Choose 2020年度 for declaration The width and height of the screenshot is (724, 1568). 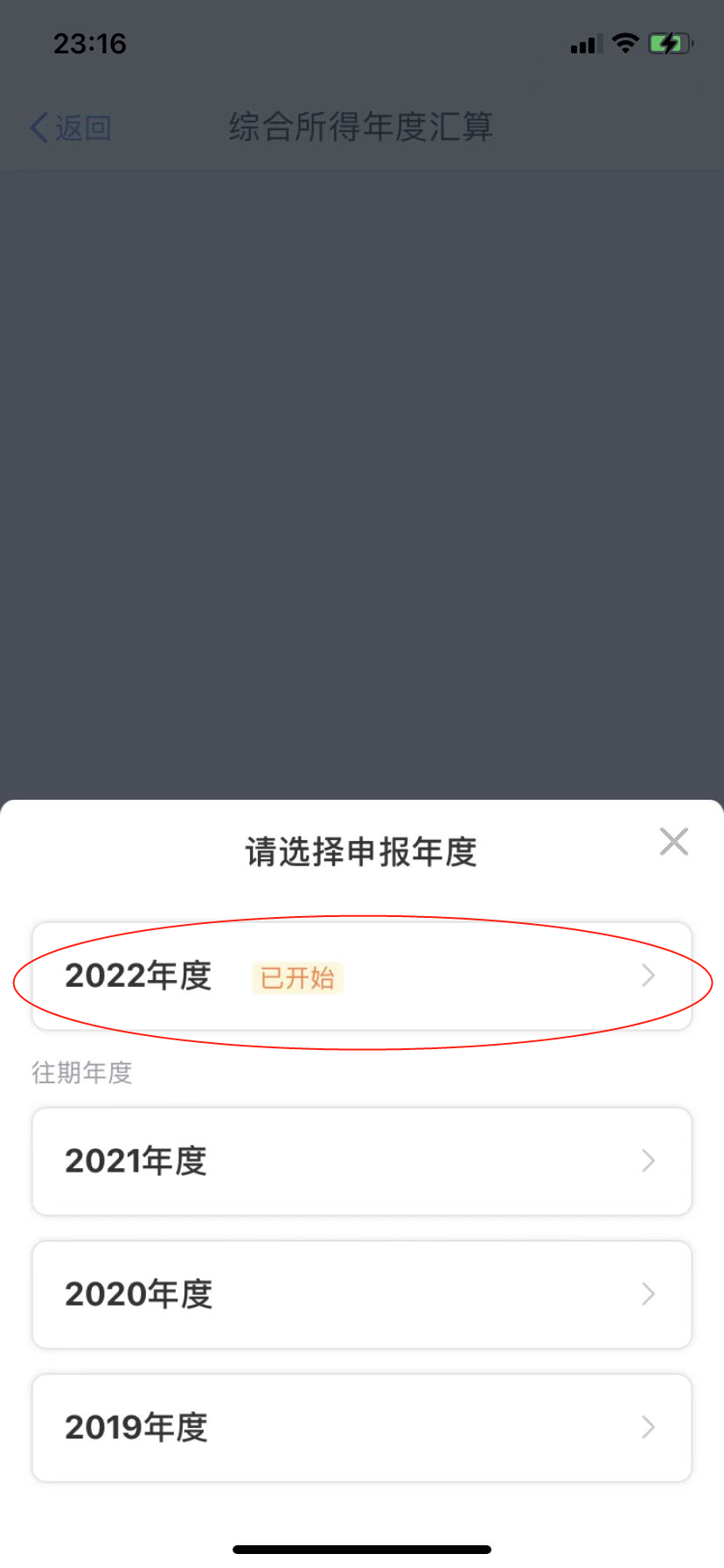(361, 1294)
